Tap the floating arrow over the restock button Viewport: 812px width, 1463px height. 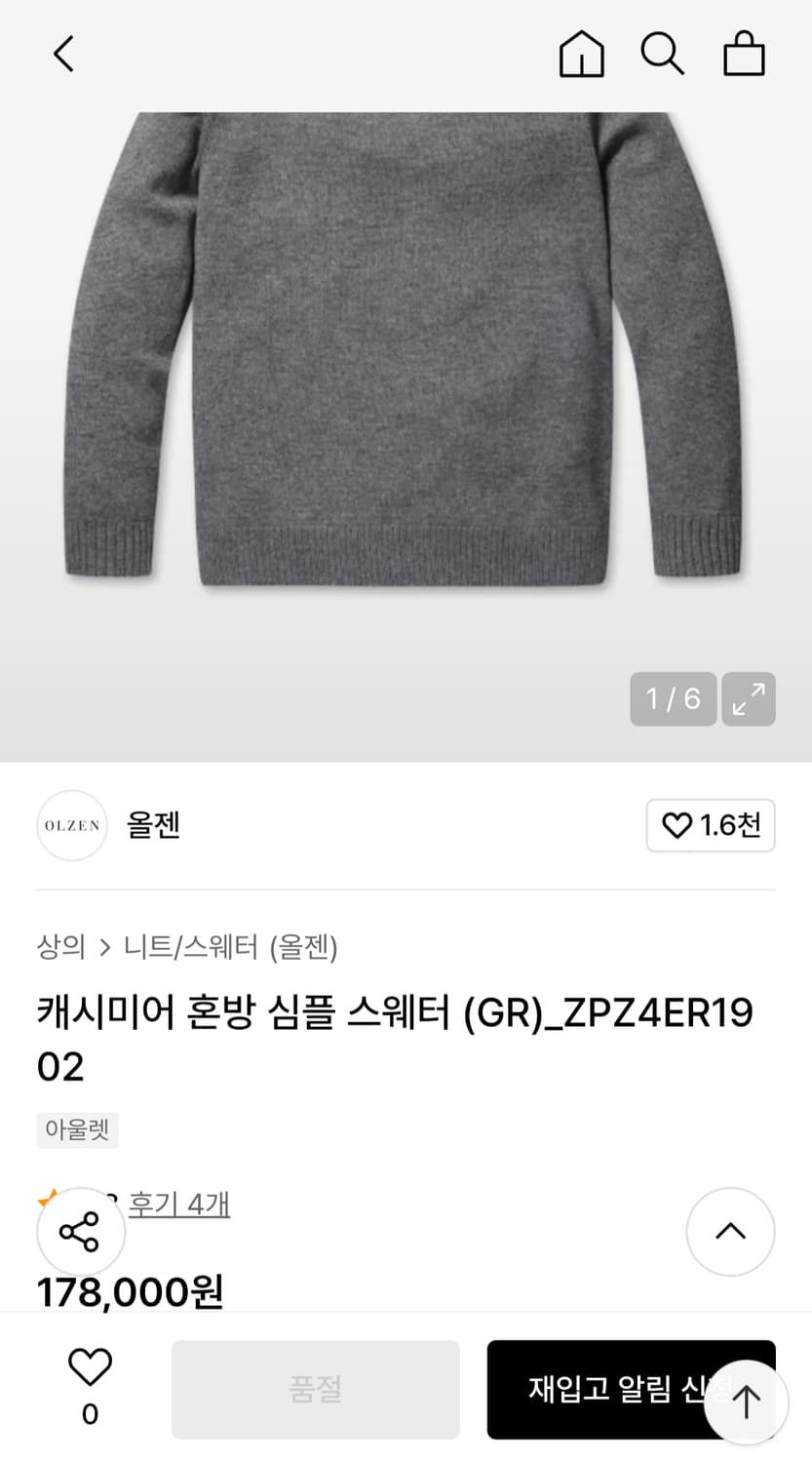[x=748, y=1402]
